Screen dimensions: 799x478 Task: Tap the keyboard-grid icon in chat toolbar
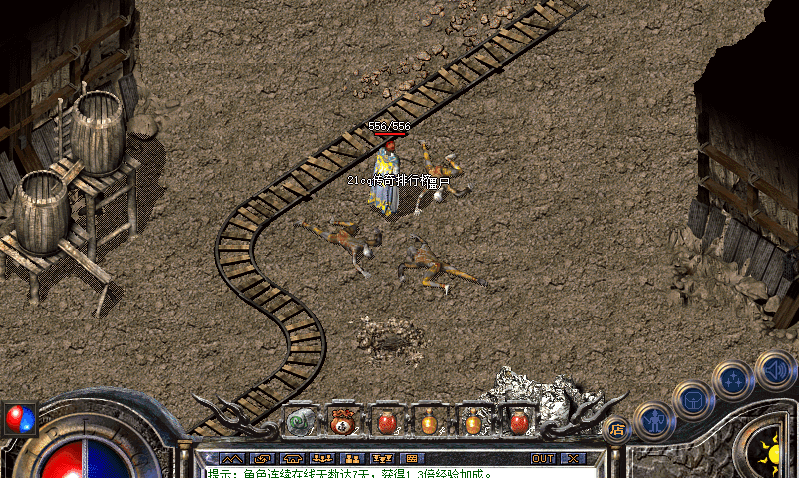pyautogui.click(x=412, y=458)
